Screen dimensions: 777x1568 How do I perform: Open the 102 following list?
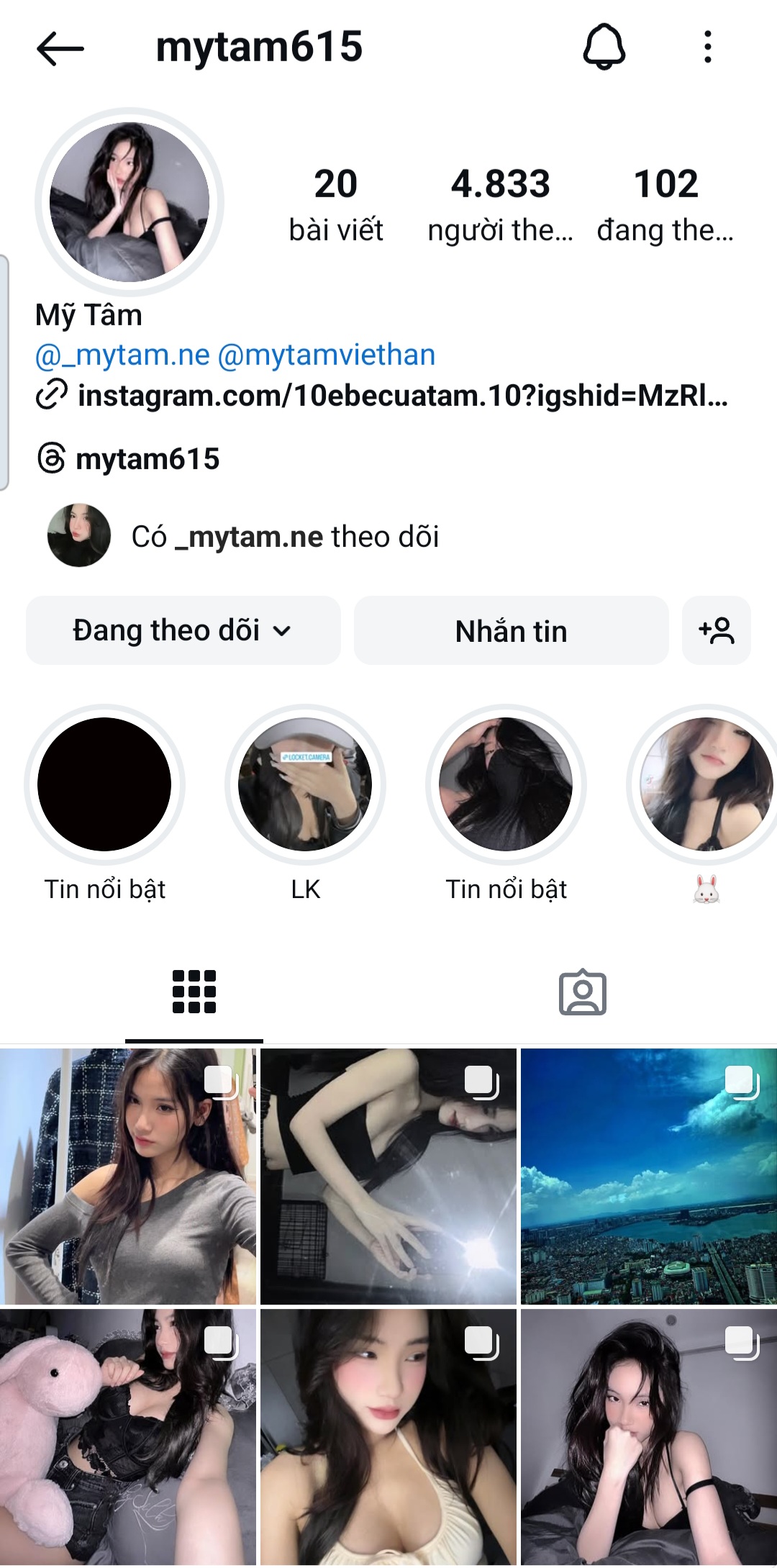tap(665, 204)
